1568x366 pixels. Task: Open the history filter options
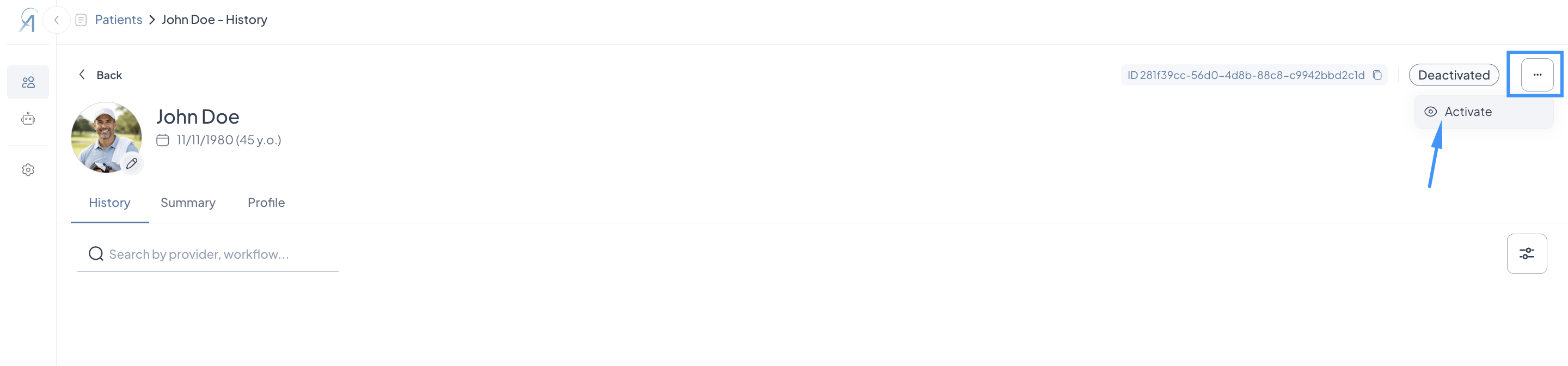(1526, 254)
